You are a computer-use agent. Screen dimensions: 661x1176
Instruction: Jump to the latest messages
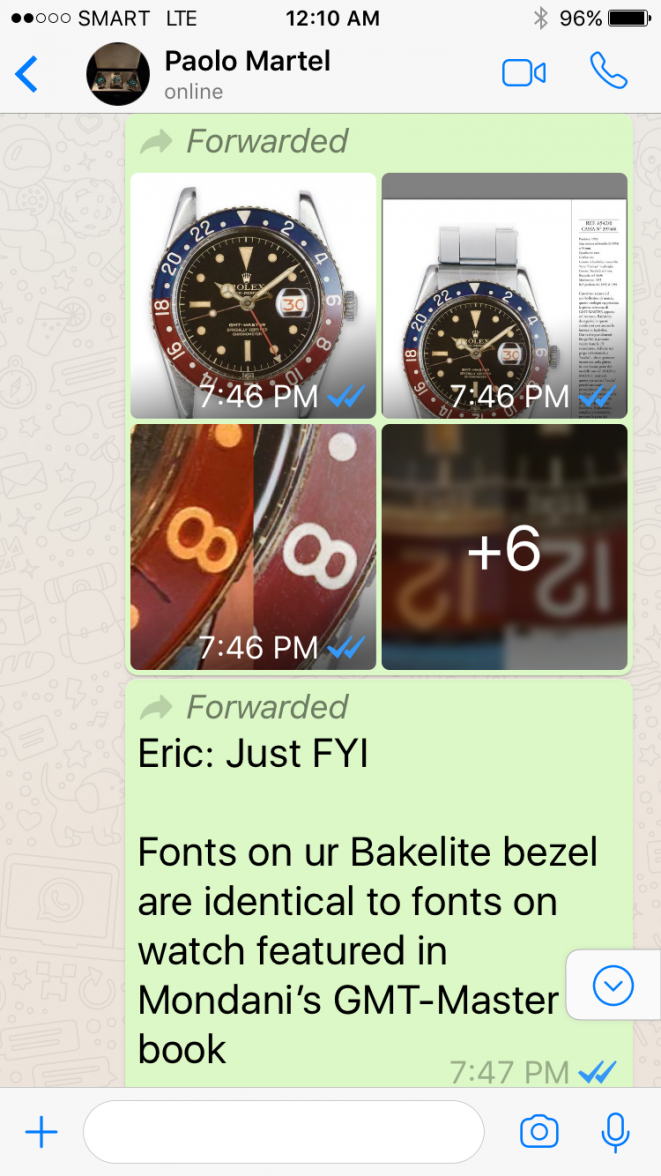[613, 986]
